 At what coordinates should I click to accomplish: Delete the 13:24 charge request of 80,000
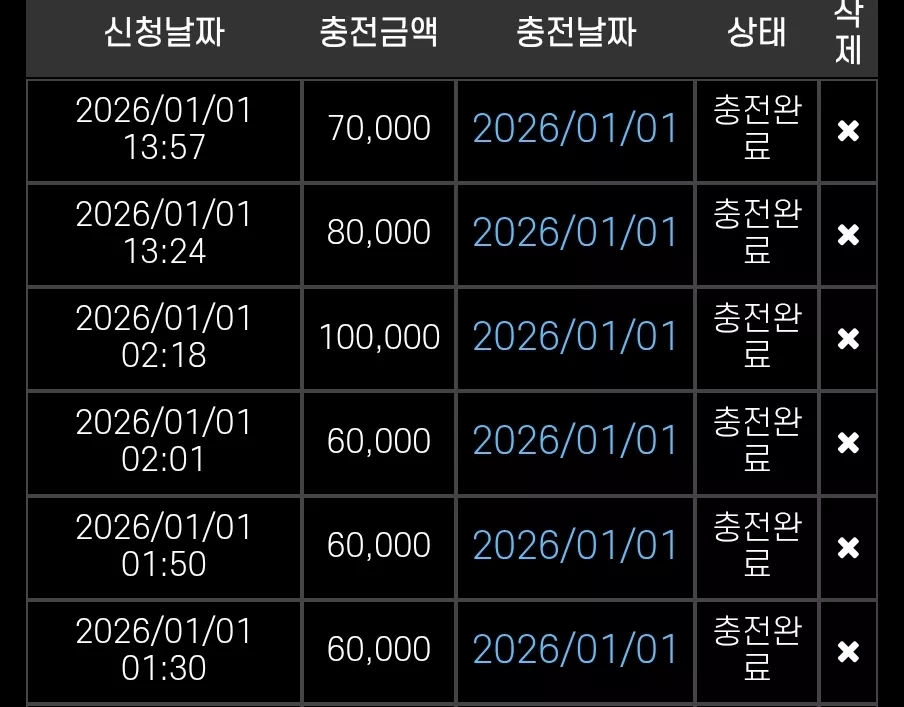click(x=848, y=235)
